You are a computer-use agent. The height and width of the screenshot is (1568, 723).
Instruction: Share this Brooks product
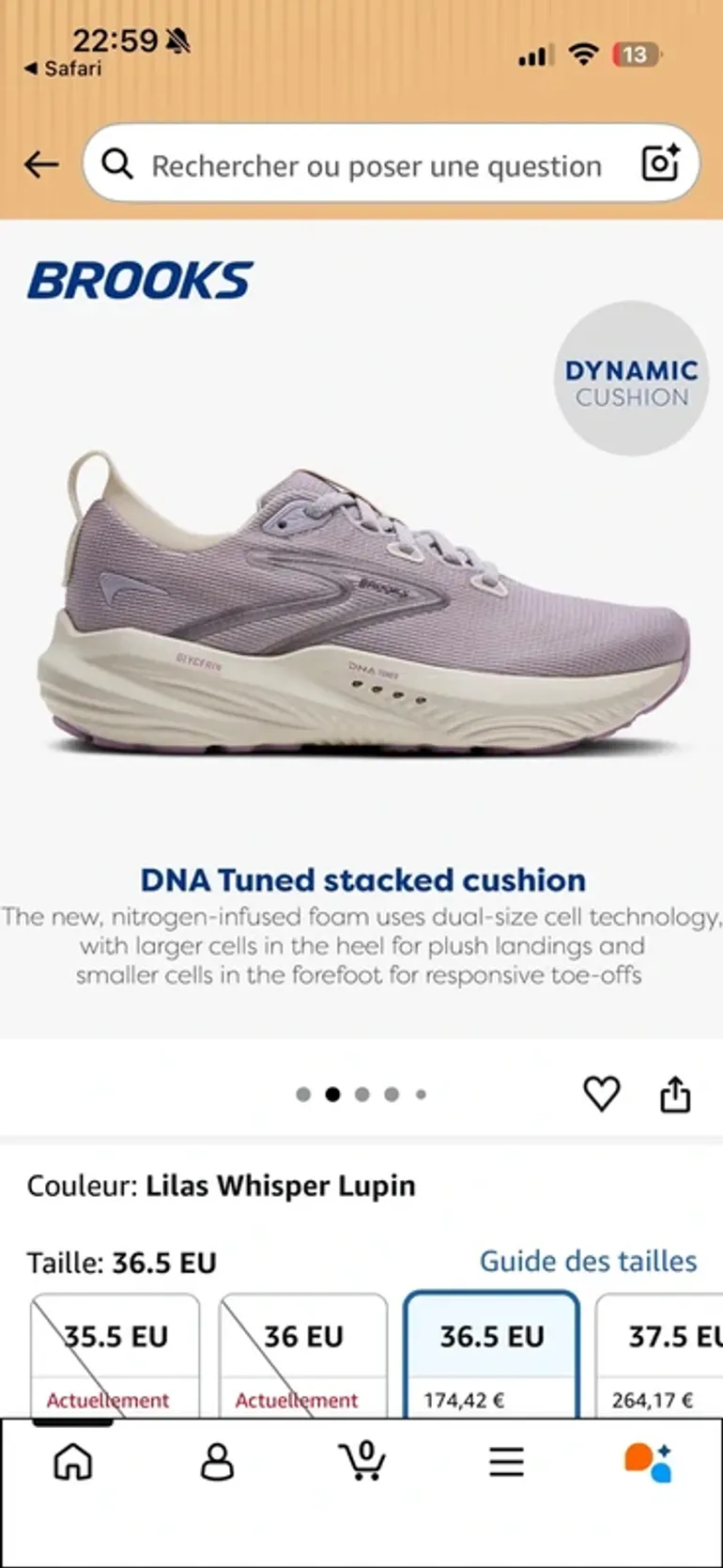tap(675, 1094)
